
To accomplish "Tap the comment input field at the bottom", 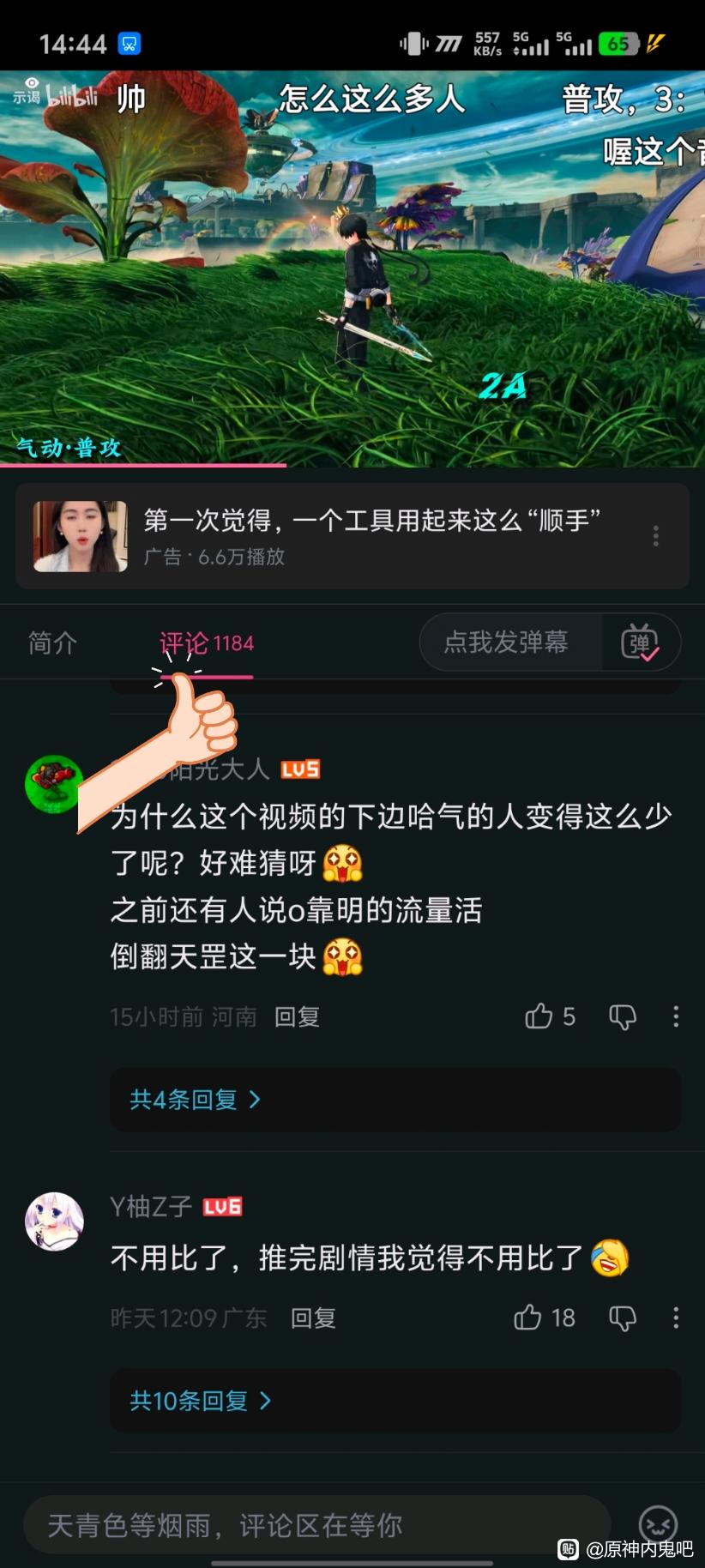I will (317, 1525).
